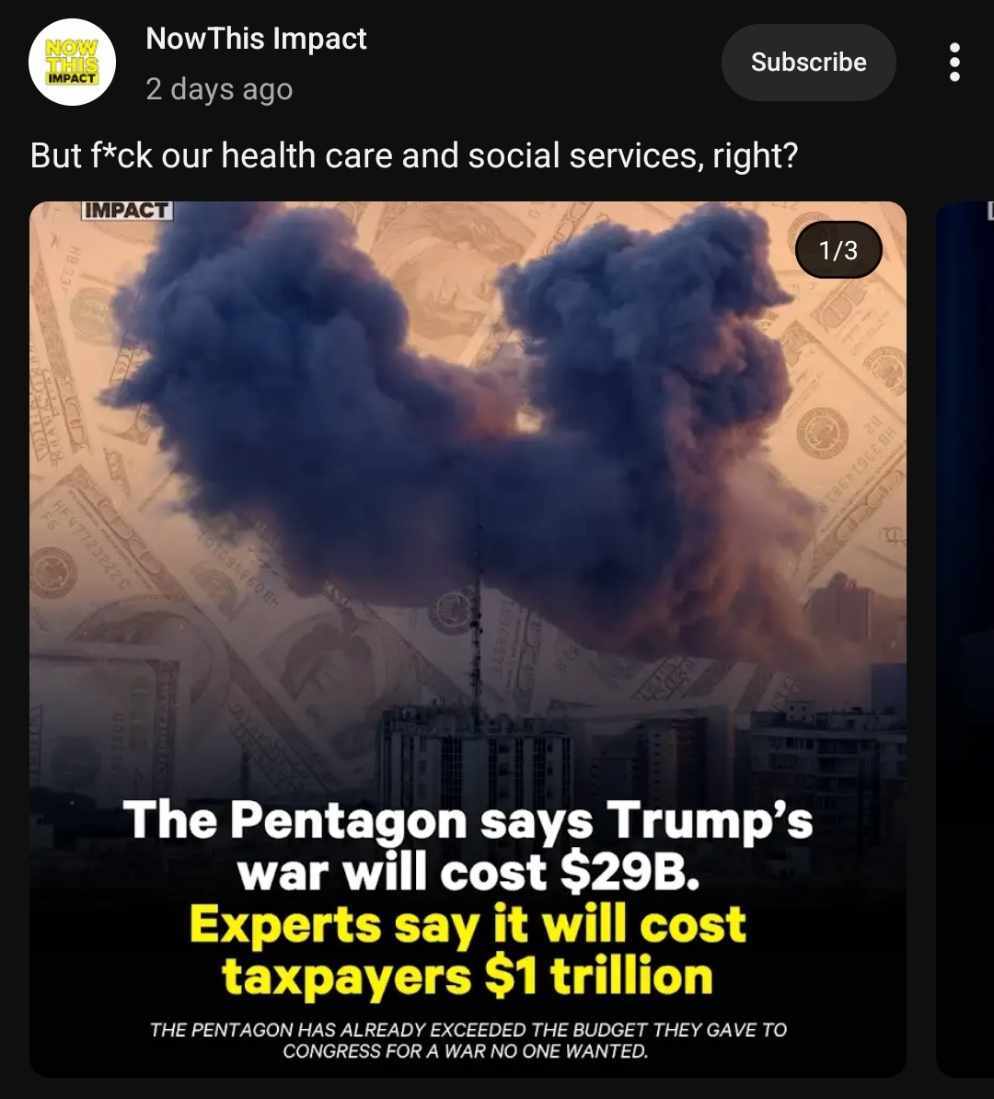This screenshot has width=994, height=1099.
Task: Open the NowThis Impact channel avatar
Action: [72, 62]
